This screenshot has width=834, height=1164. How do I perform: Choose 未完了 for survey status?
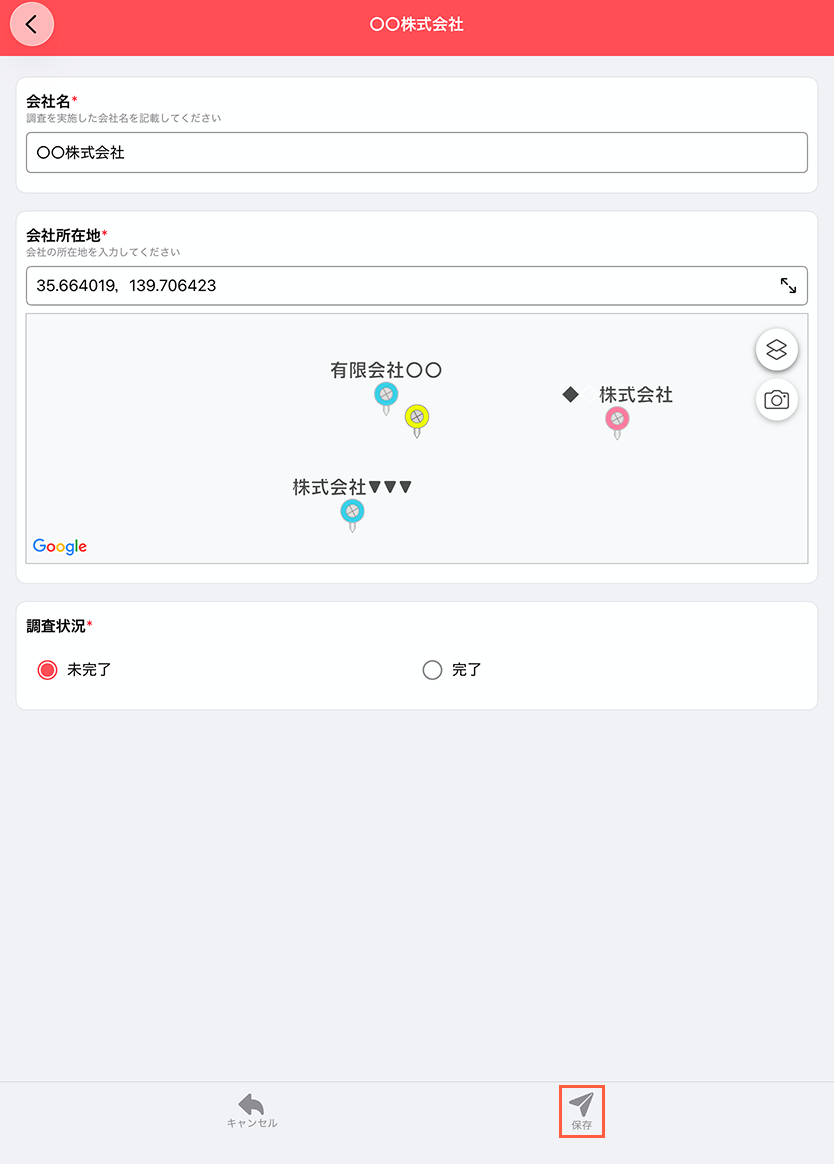pos(47,670)
